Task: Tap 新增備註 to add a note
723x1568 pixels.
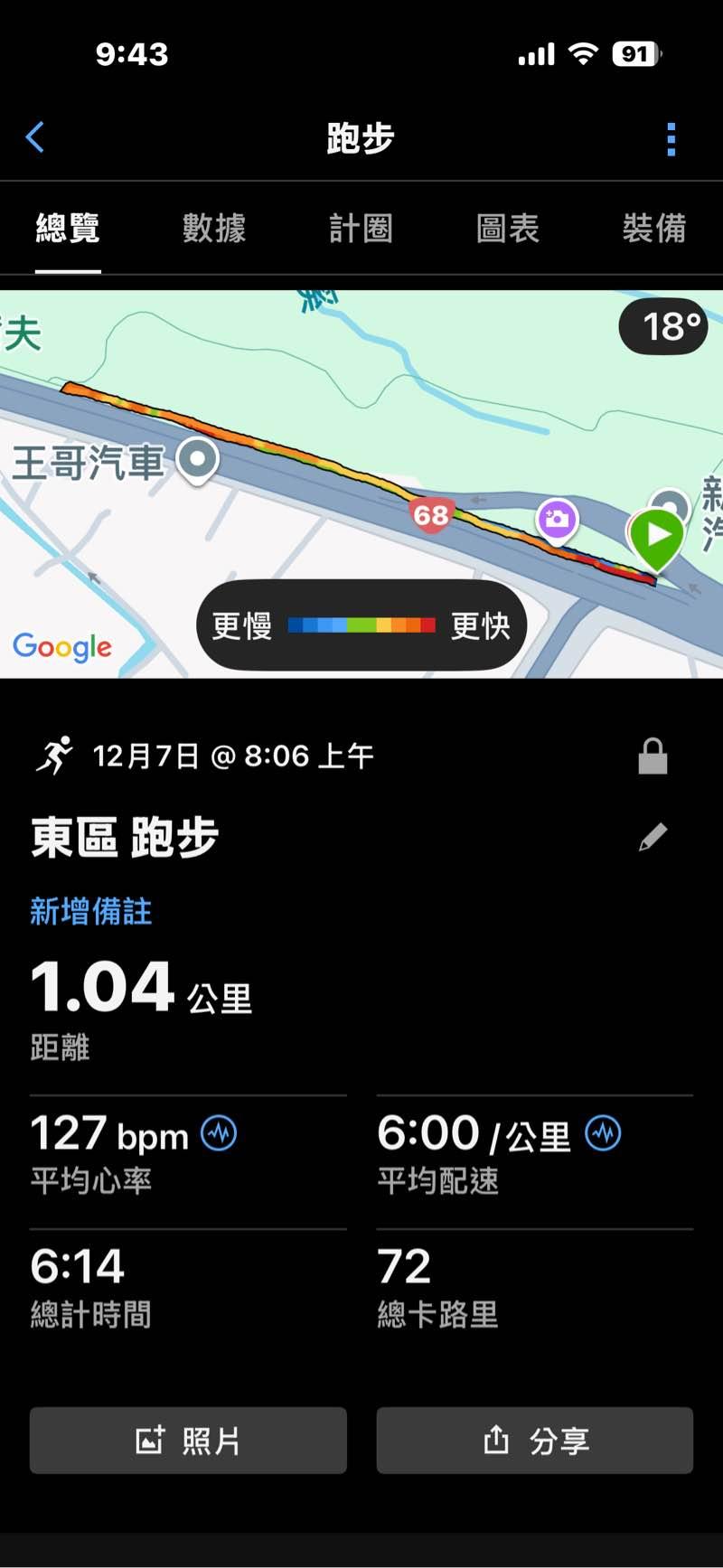Action: point(91,911)
